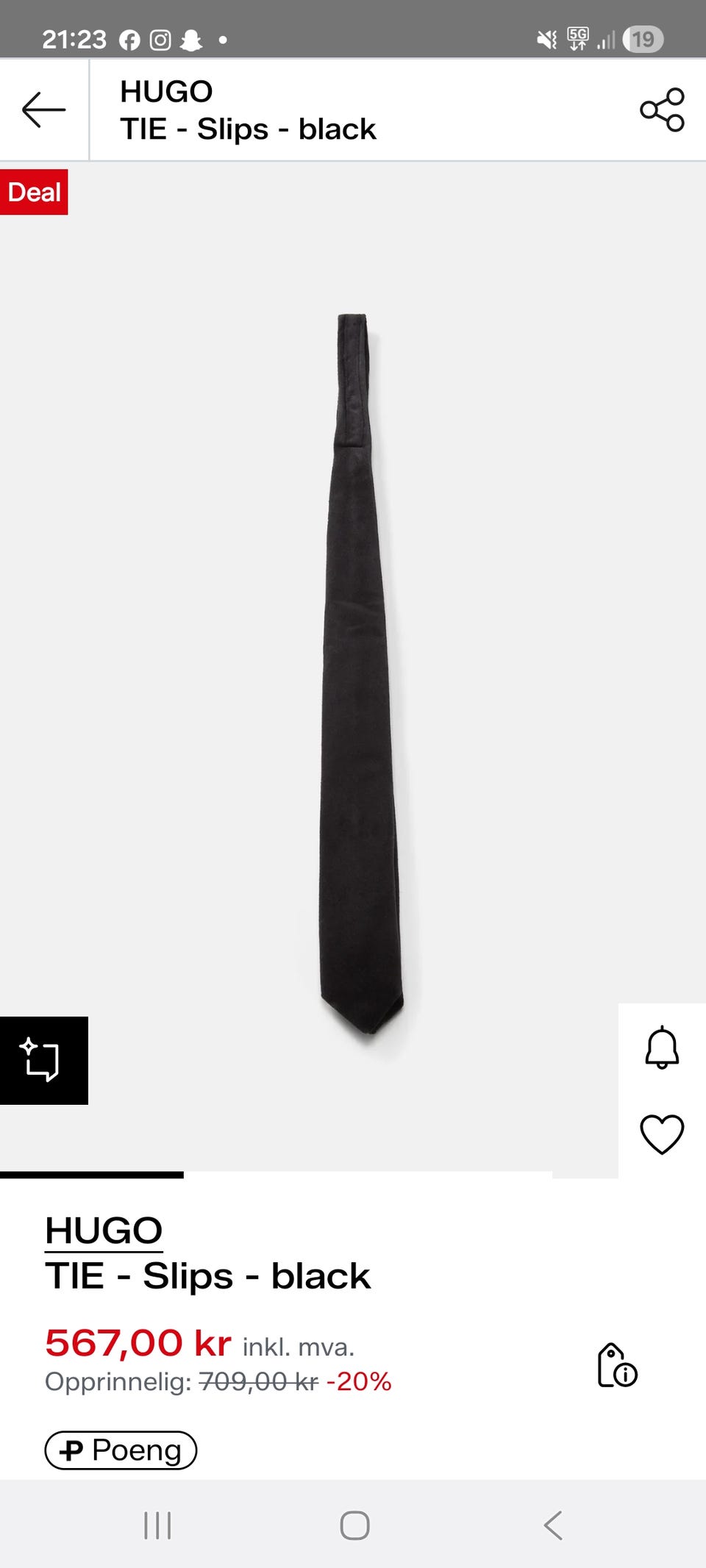The width and height of the screenshot is (706, 1568).
Task: Open the black tie product image
Action: 362,673
